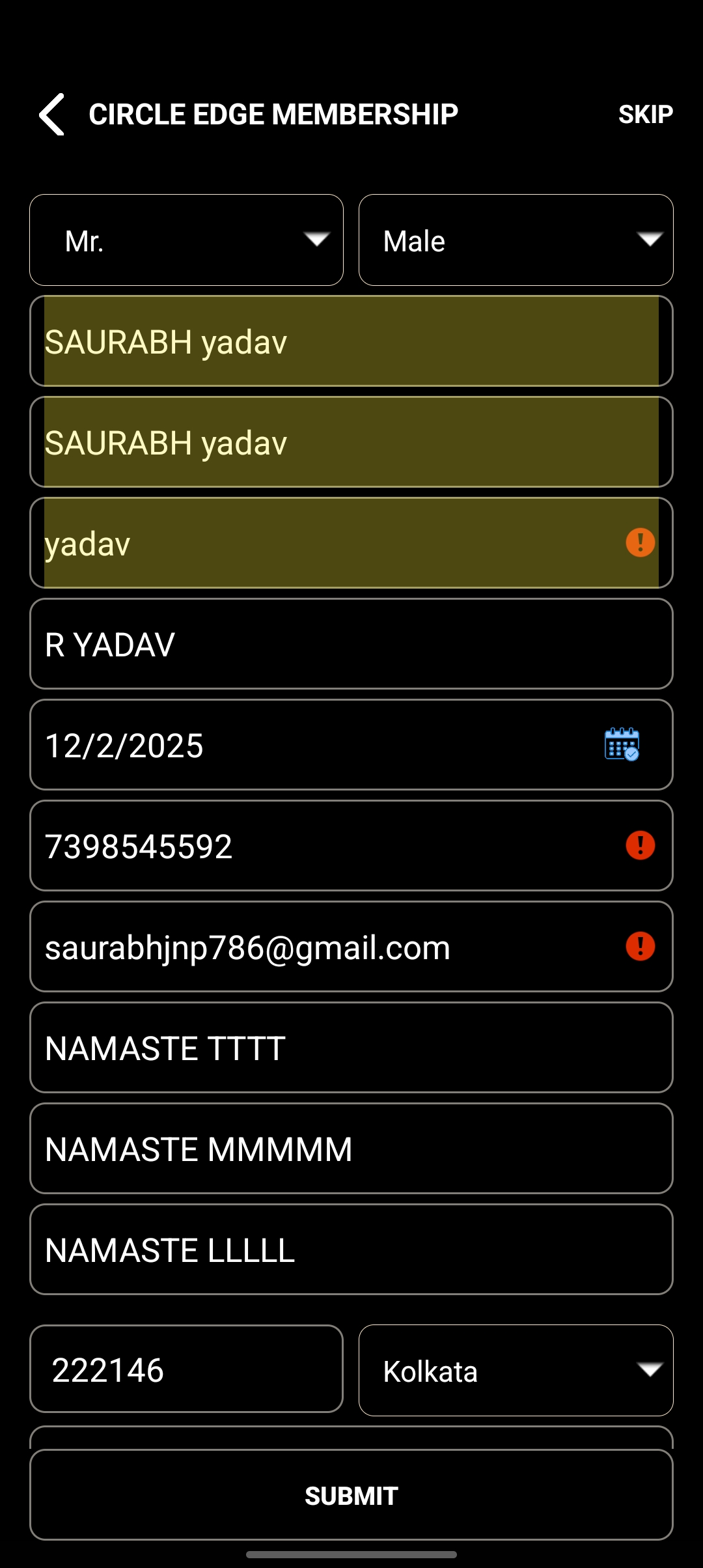This screenshot has height=1568, width=703.
Task: Edit the 222146 pin code field
Action: tap(186, 1369)
